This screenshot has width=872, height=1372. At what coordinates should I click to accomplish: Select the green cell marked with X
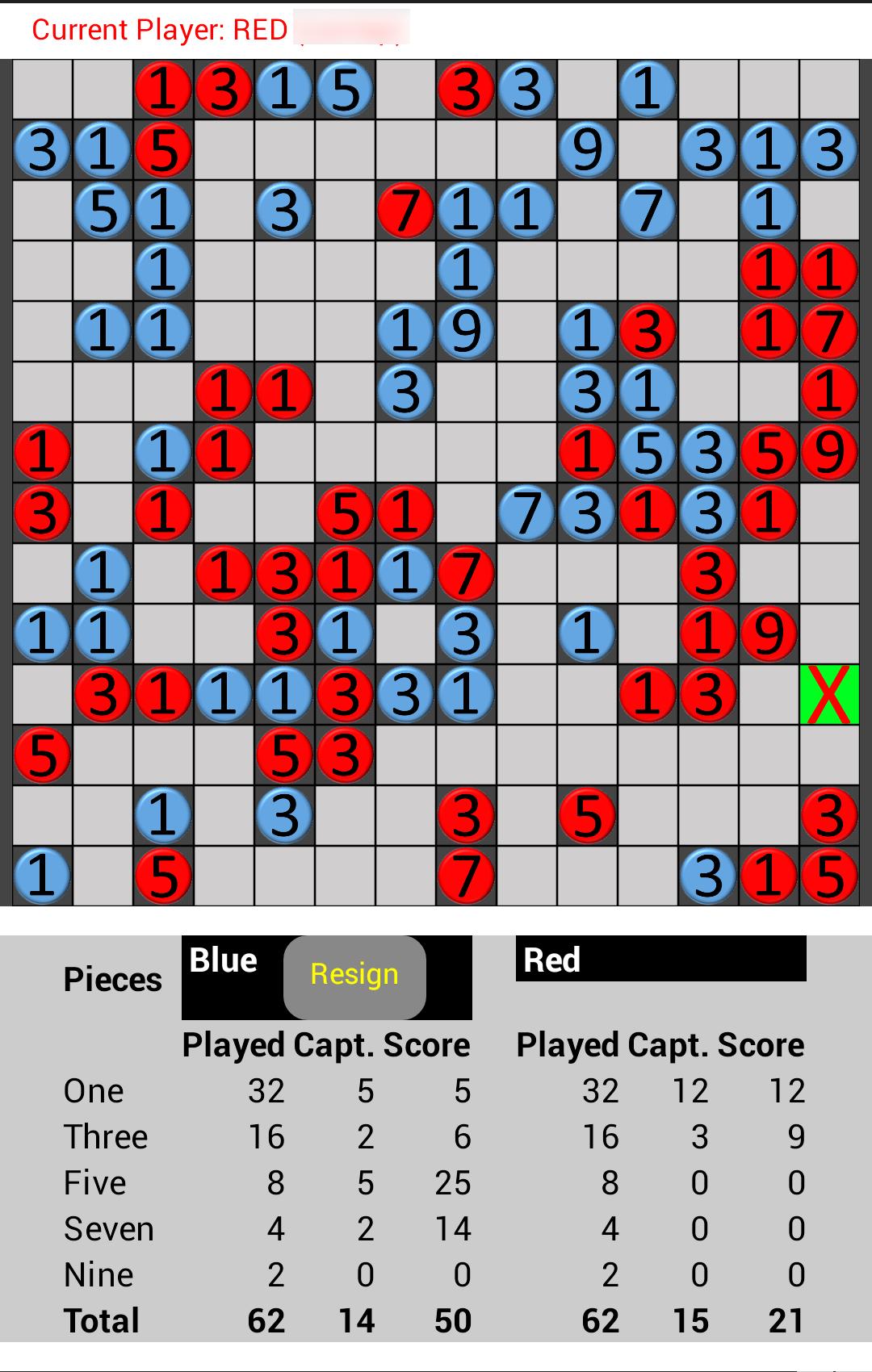point(829,695)
